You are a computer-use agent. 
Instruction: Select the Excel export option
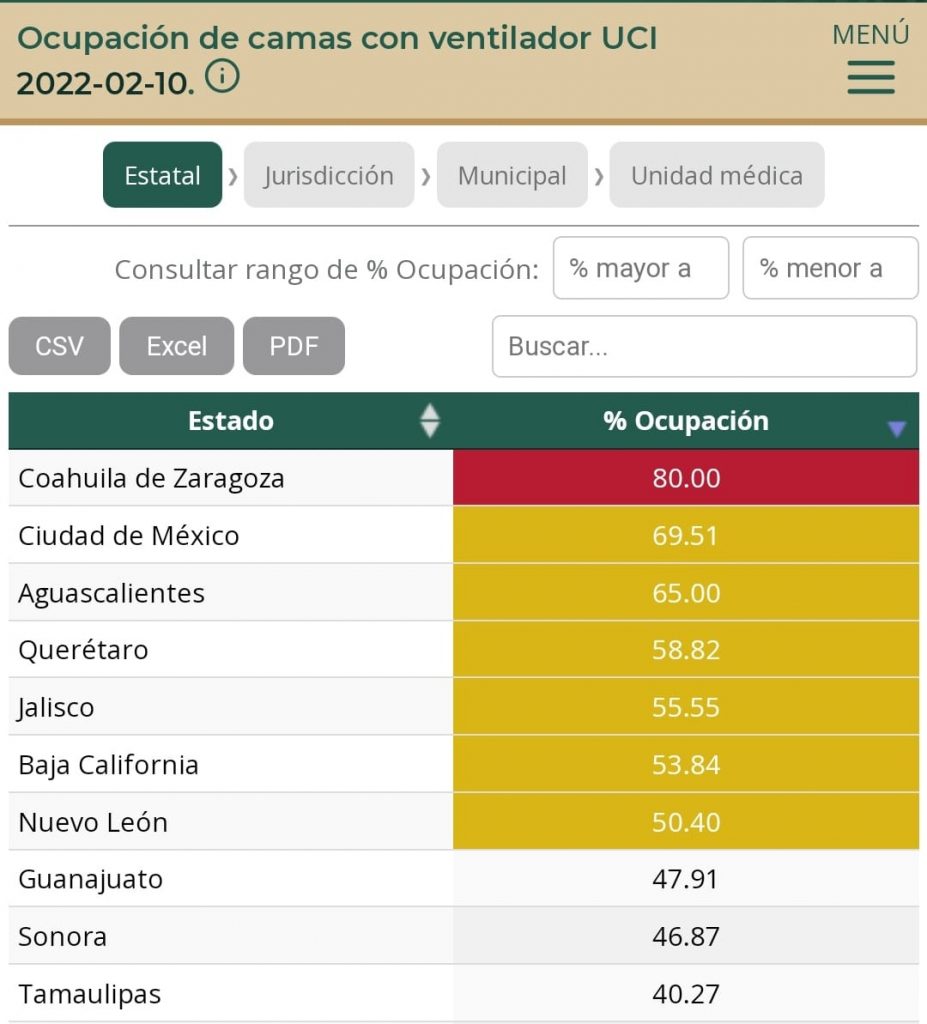click(176, 345)
